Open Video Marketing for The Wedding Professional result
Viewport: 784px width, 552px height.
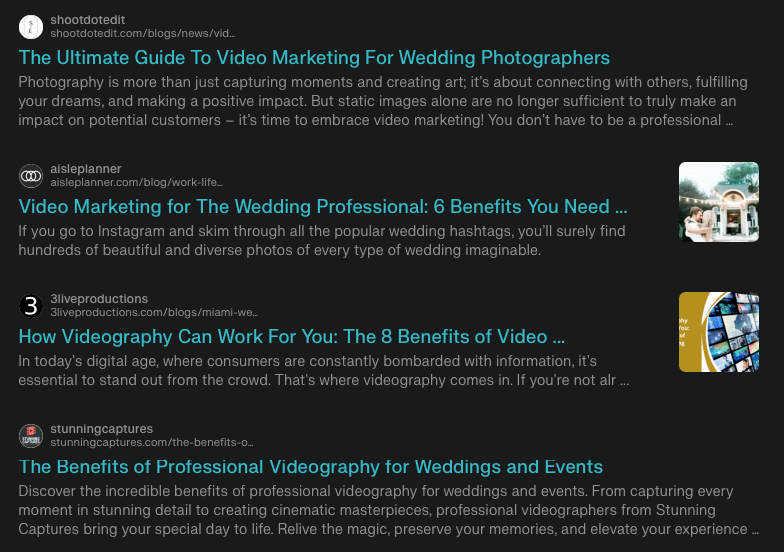point(323,207)
